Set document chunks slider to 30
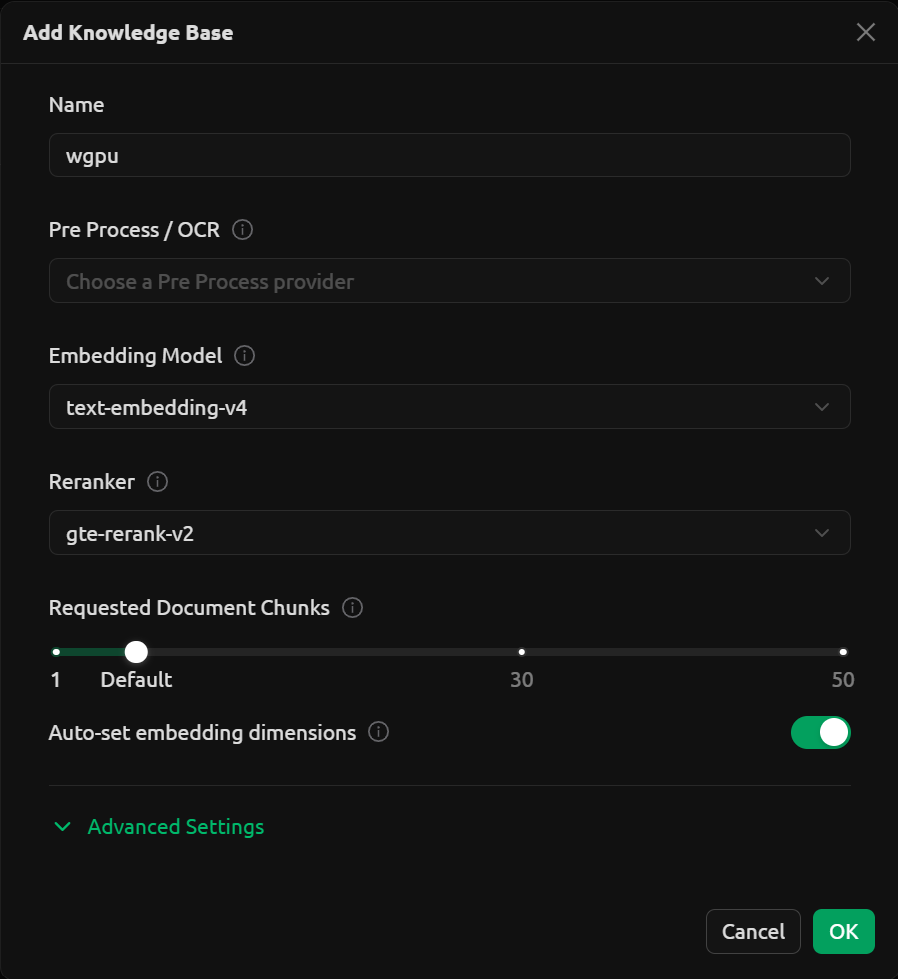 pos(522,652)
